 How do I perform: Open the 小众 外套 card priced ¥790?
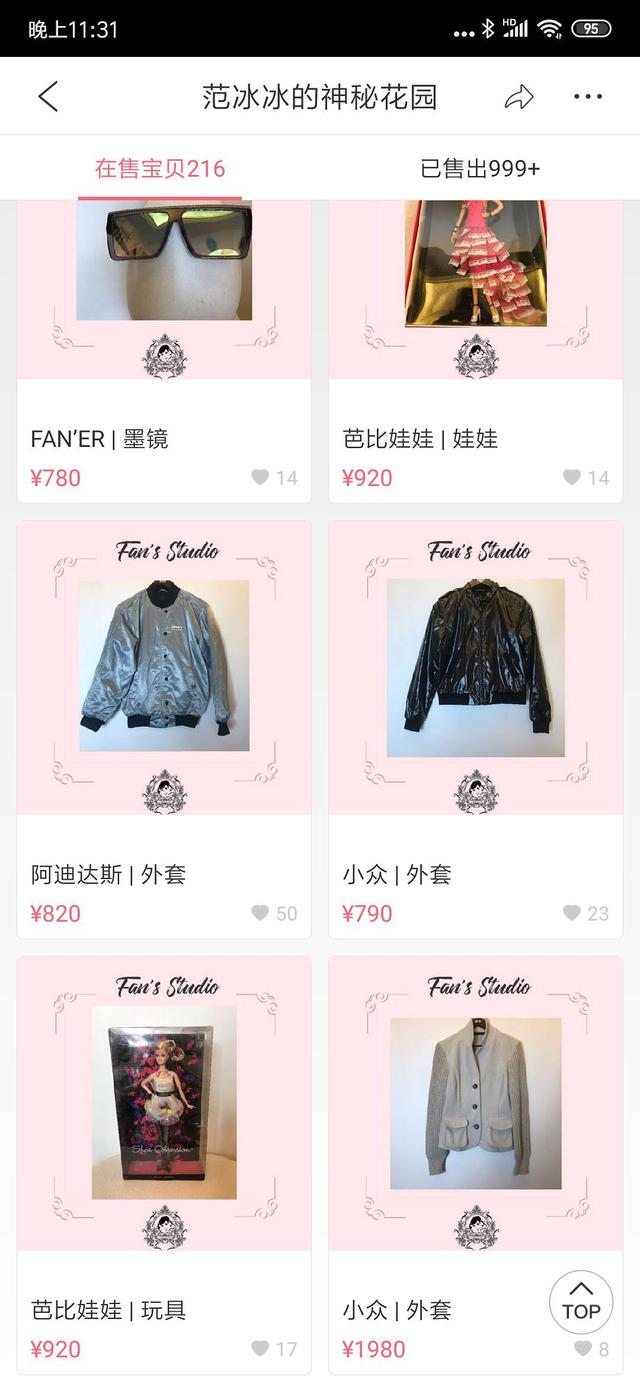476,667
